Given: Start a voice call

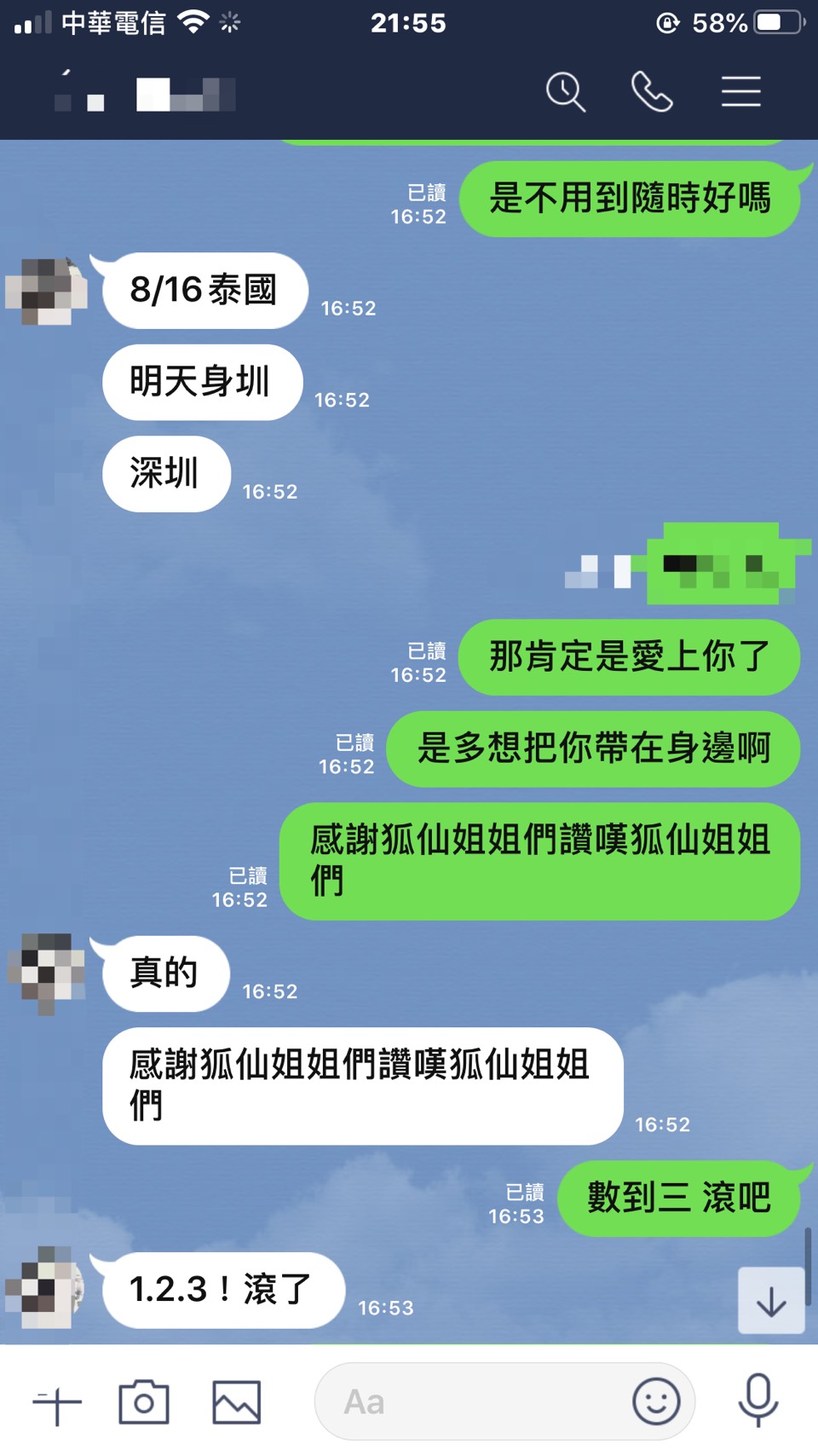Looking at the screenshot, I should (x=652, y=92).
